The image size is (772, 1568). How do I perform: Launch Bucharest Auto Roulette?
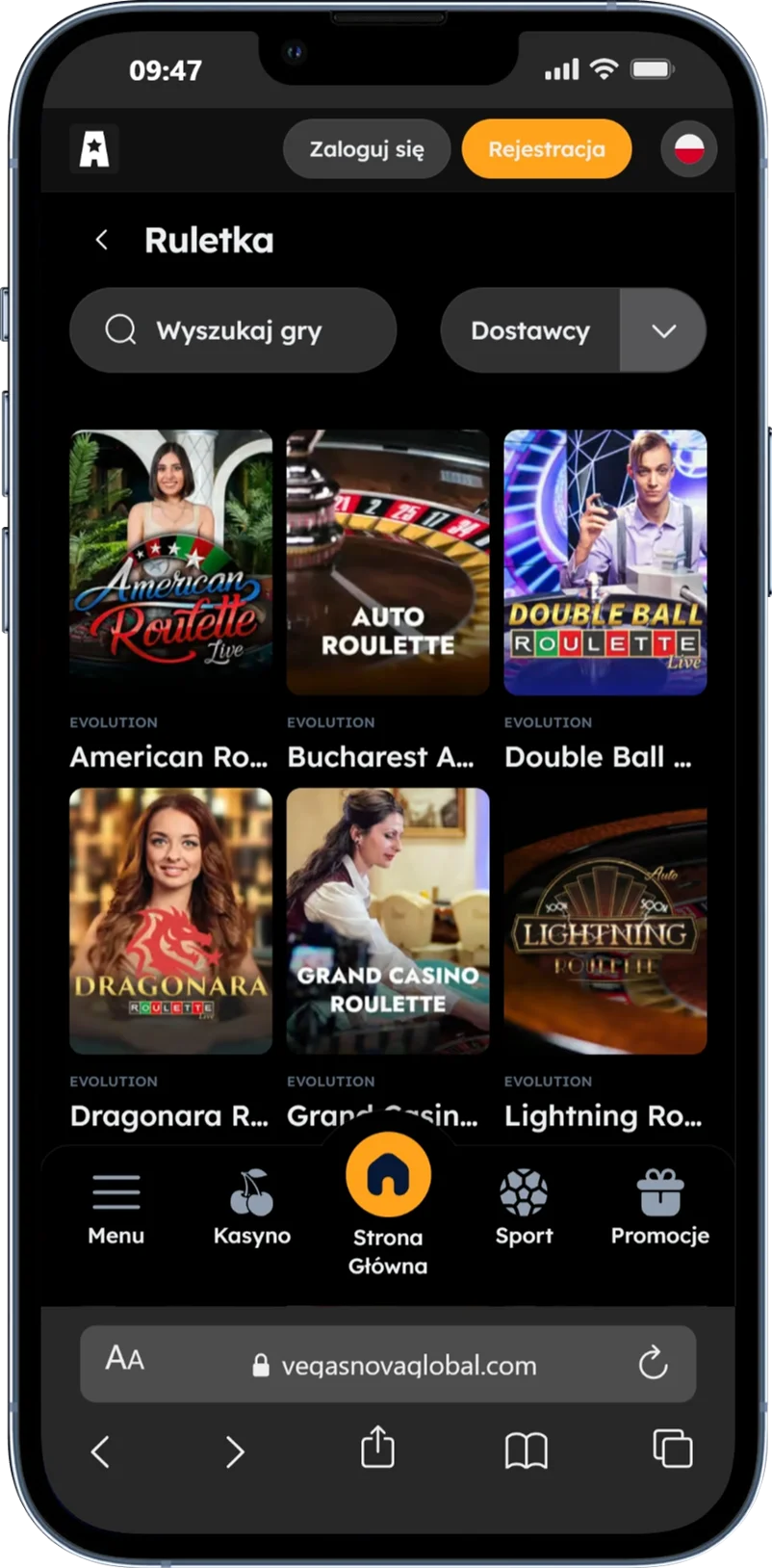pos(388,562)
